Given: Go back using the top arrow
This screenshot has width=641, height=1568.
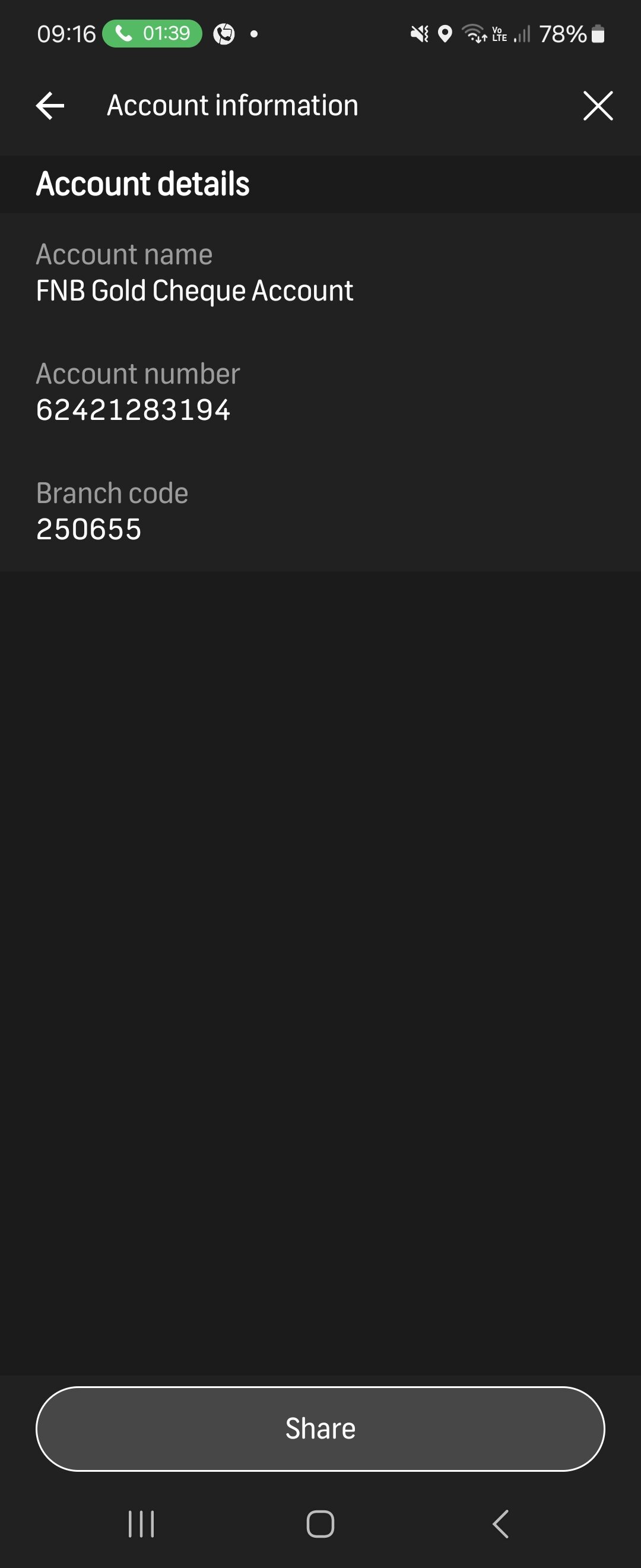Looking at the screenshot, I should point(50,106).
